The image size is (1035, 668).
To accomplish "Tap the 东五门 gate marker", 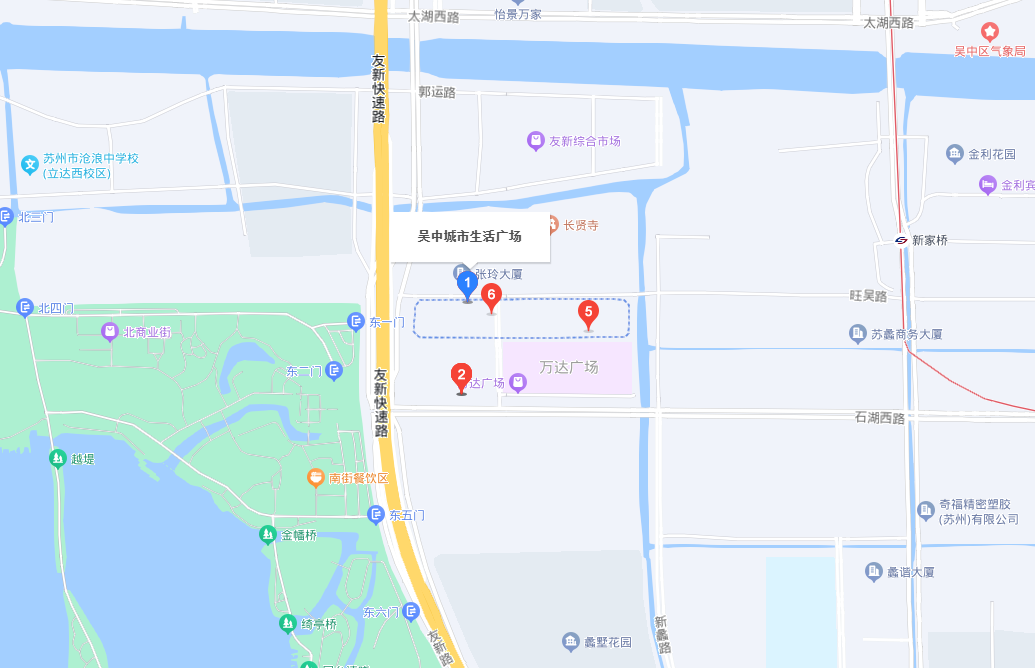I will [376, 515].
